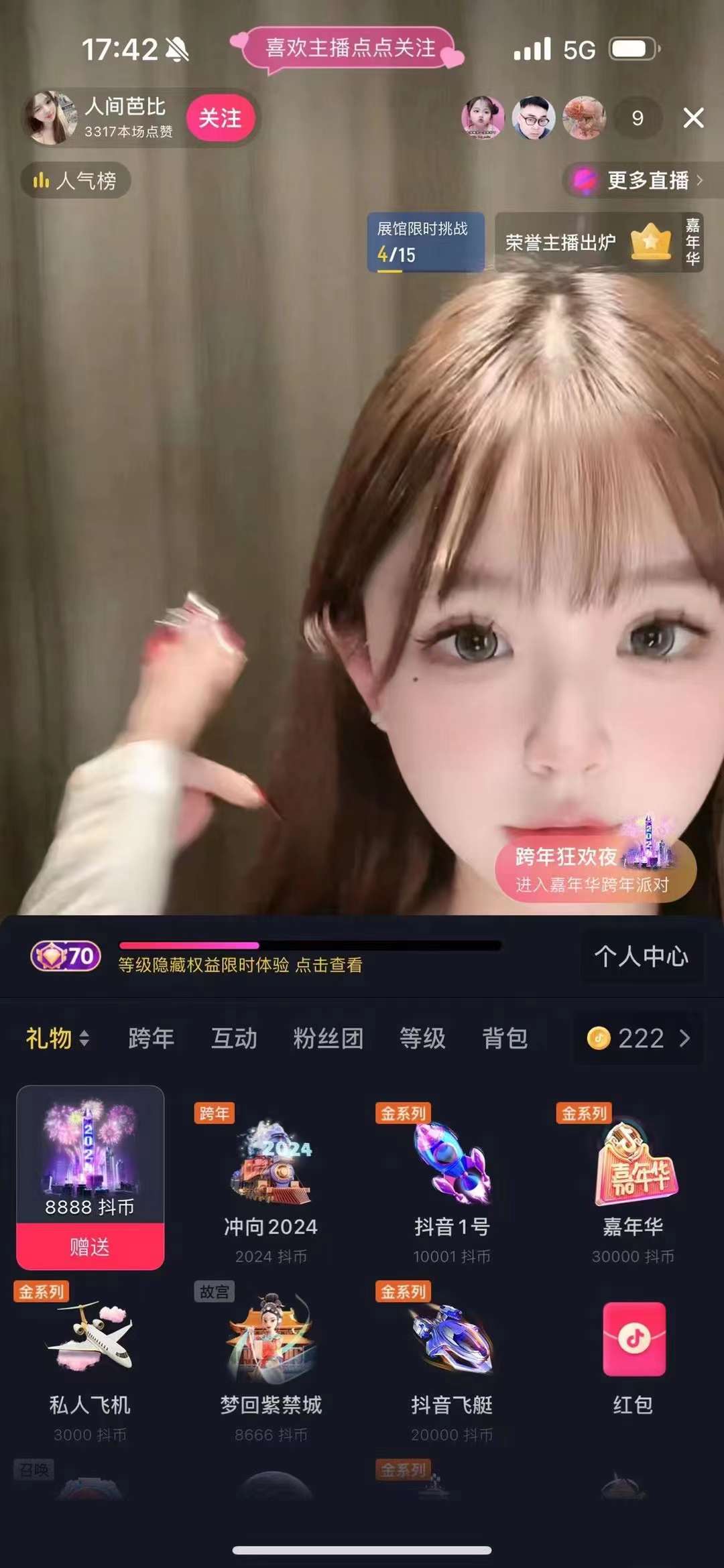Open 展馆限时挑战 challenge banner
Image resolution: width=724 pixels, height=1568 pixels.
(425, 242)
